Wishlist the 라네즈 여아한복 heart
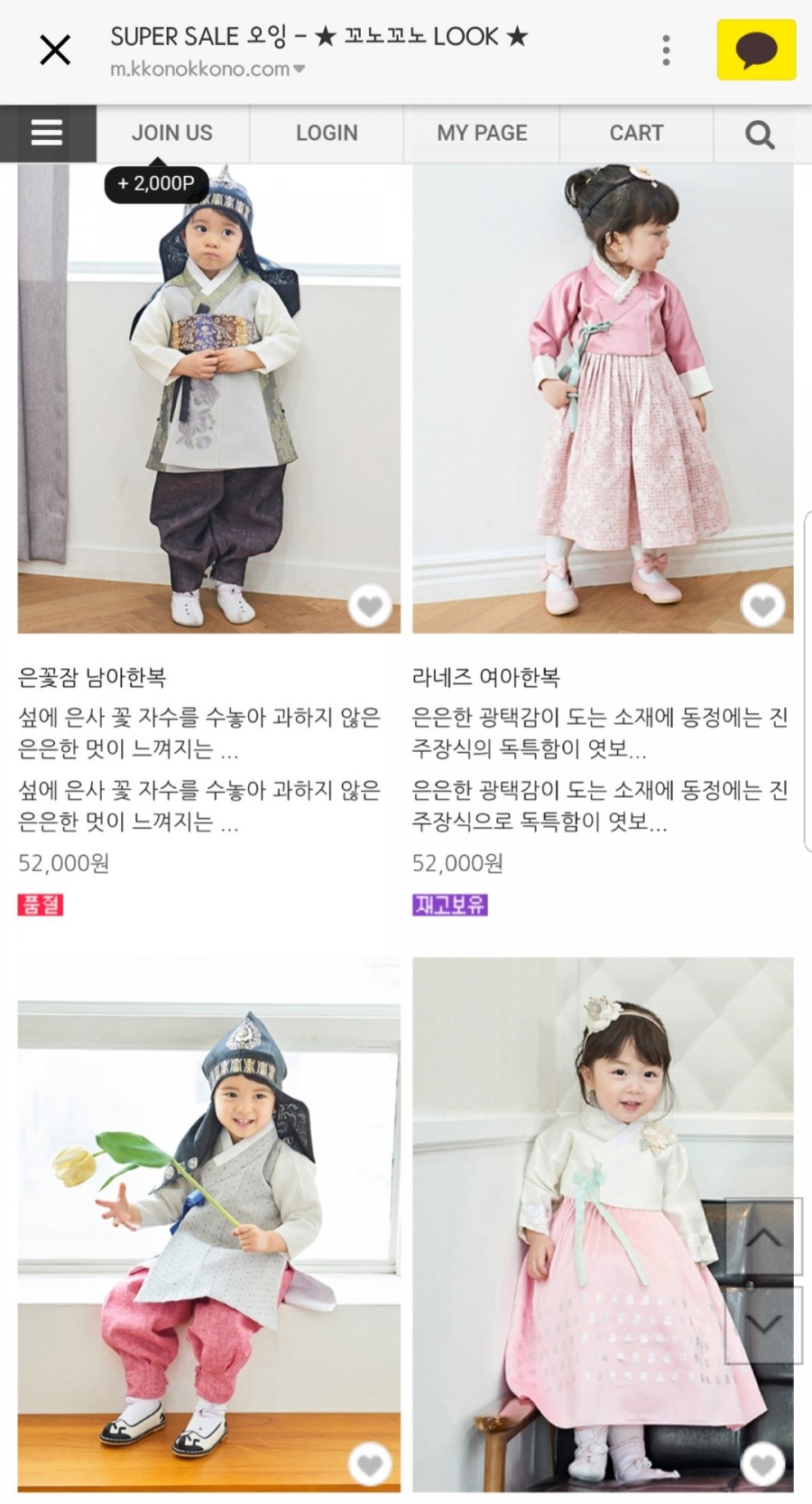 762,607
